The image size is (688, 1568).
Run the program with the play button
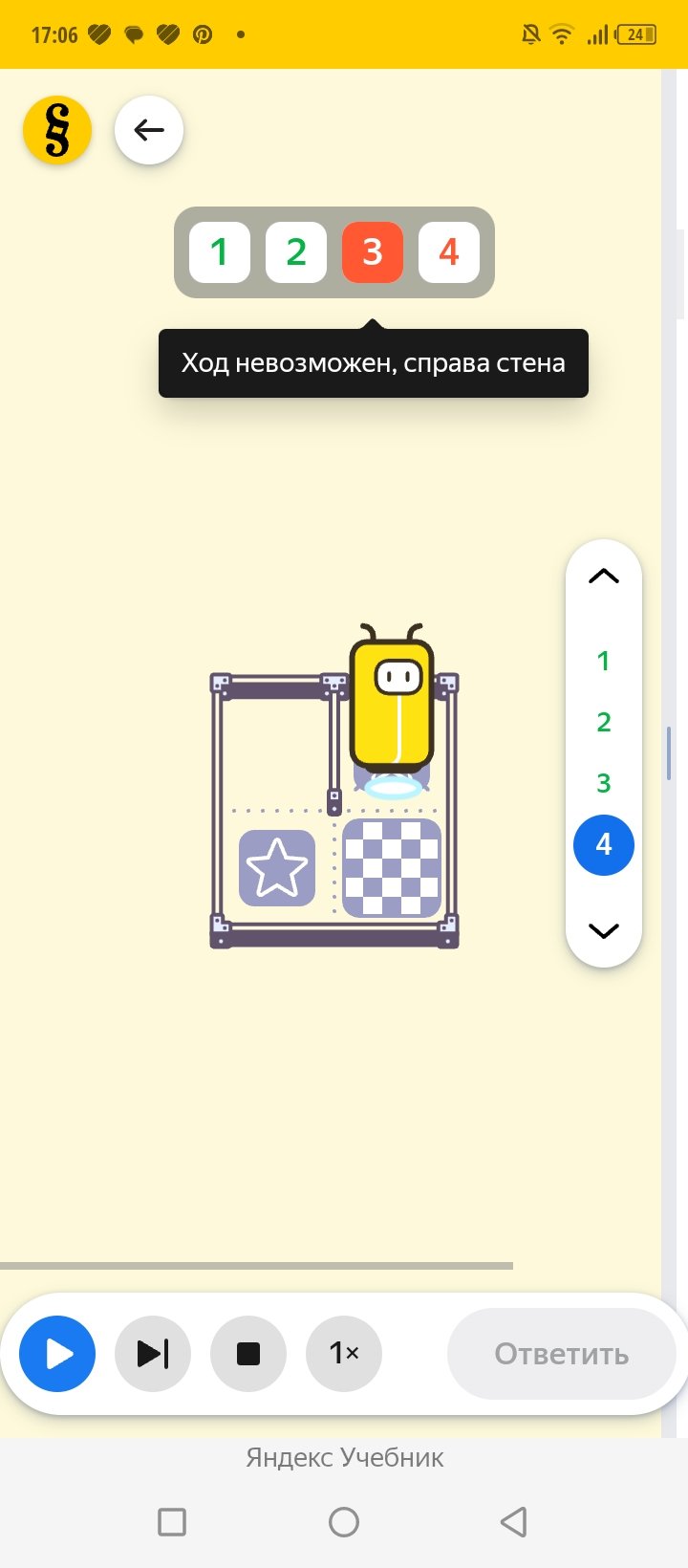(x=57, y=1354)
